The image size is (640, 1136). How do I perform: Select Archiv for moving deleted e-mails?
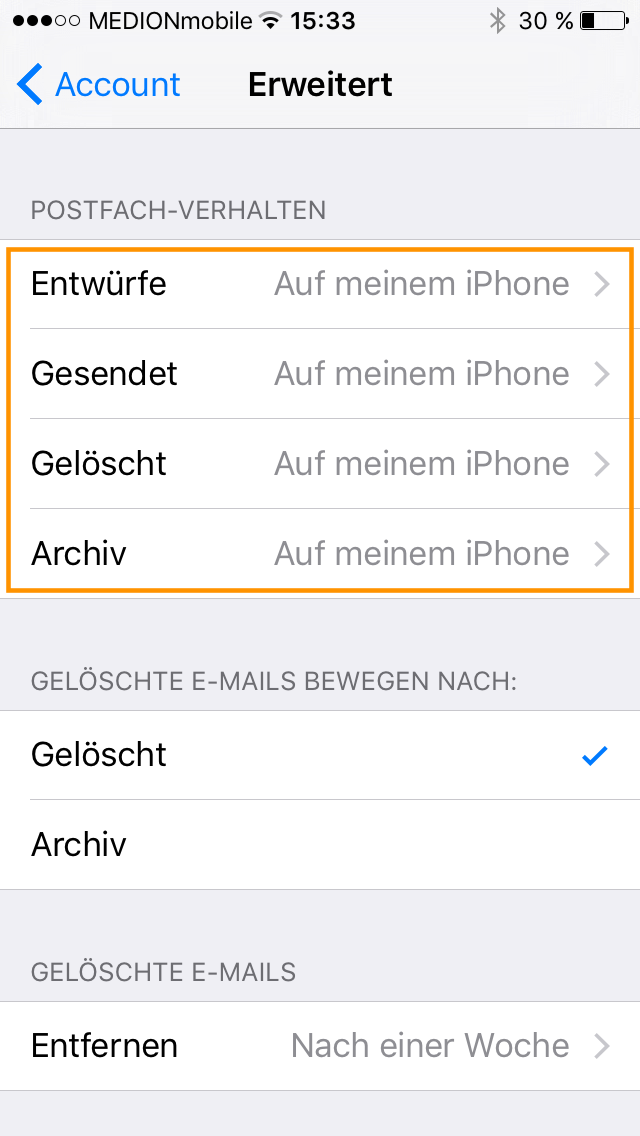[x=320, y=845]
